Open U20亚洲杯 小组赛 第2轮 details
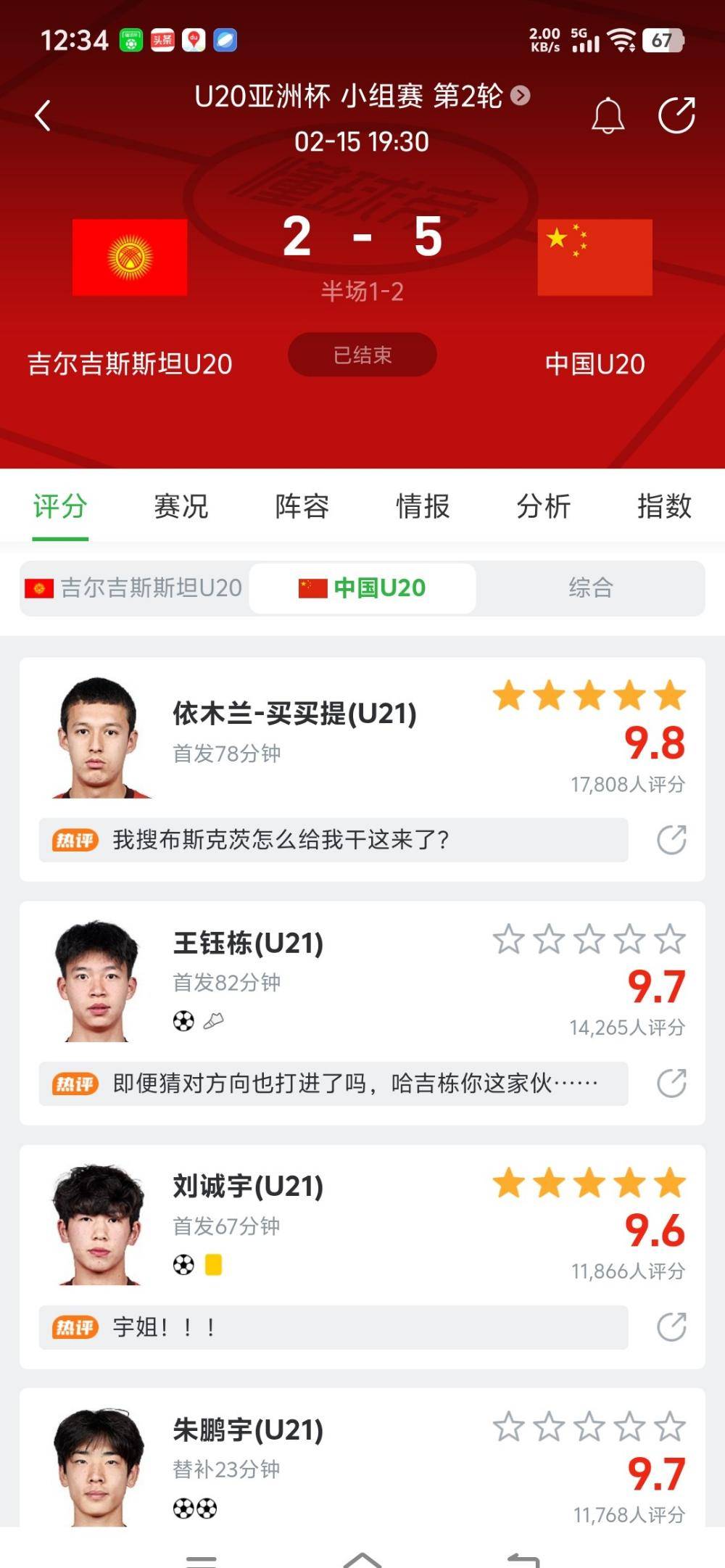Screen dimensions: 725x1568 click(x=361, y=96)
